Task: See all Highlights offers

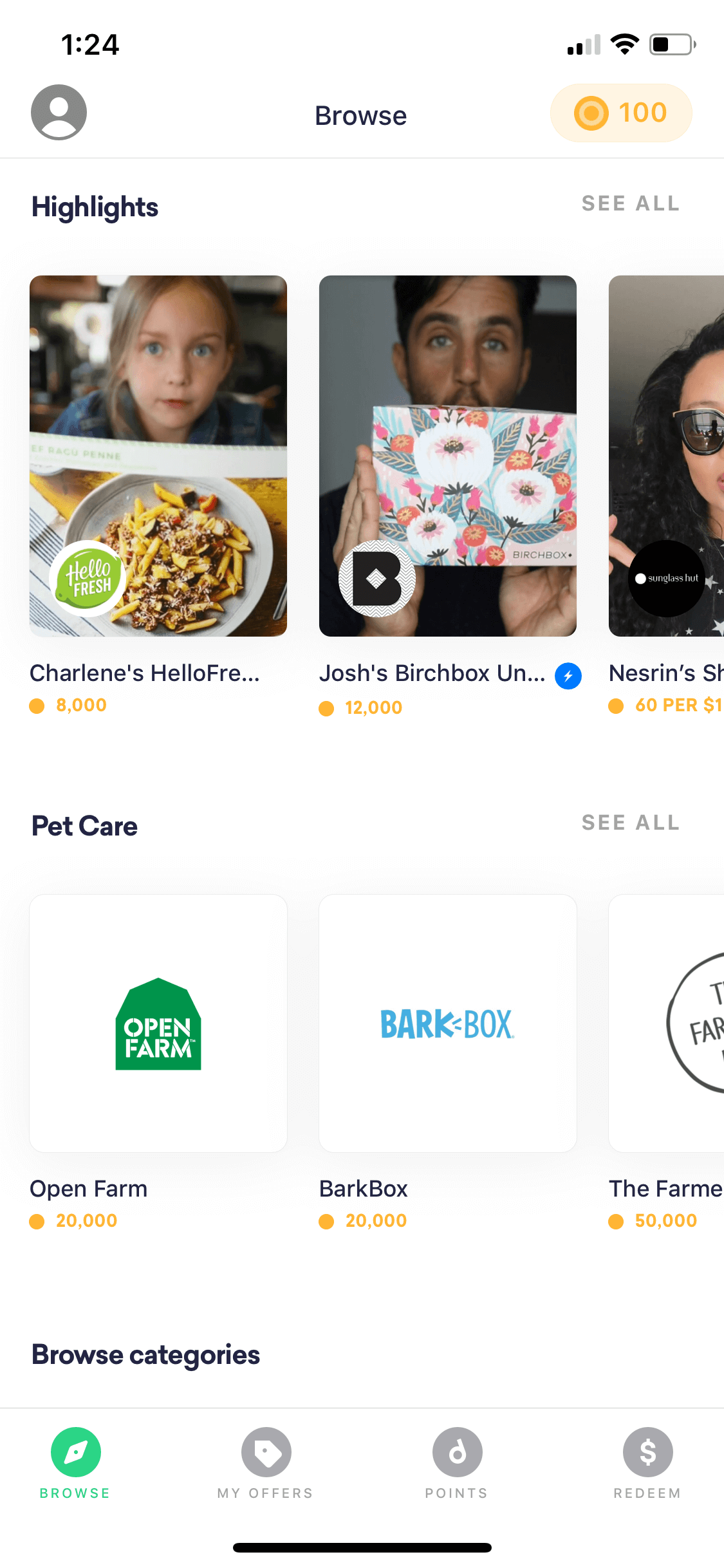Action: click(x=631, y=203)
